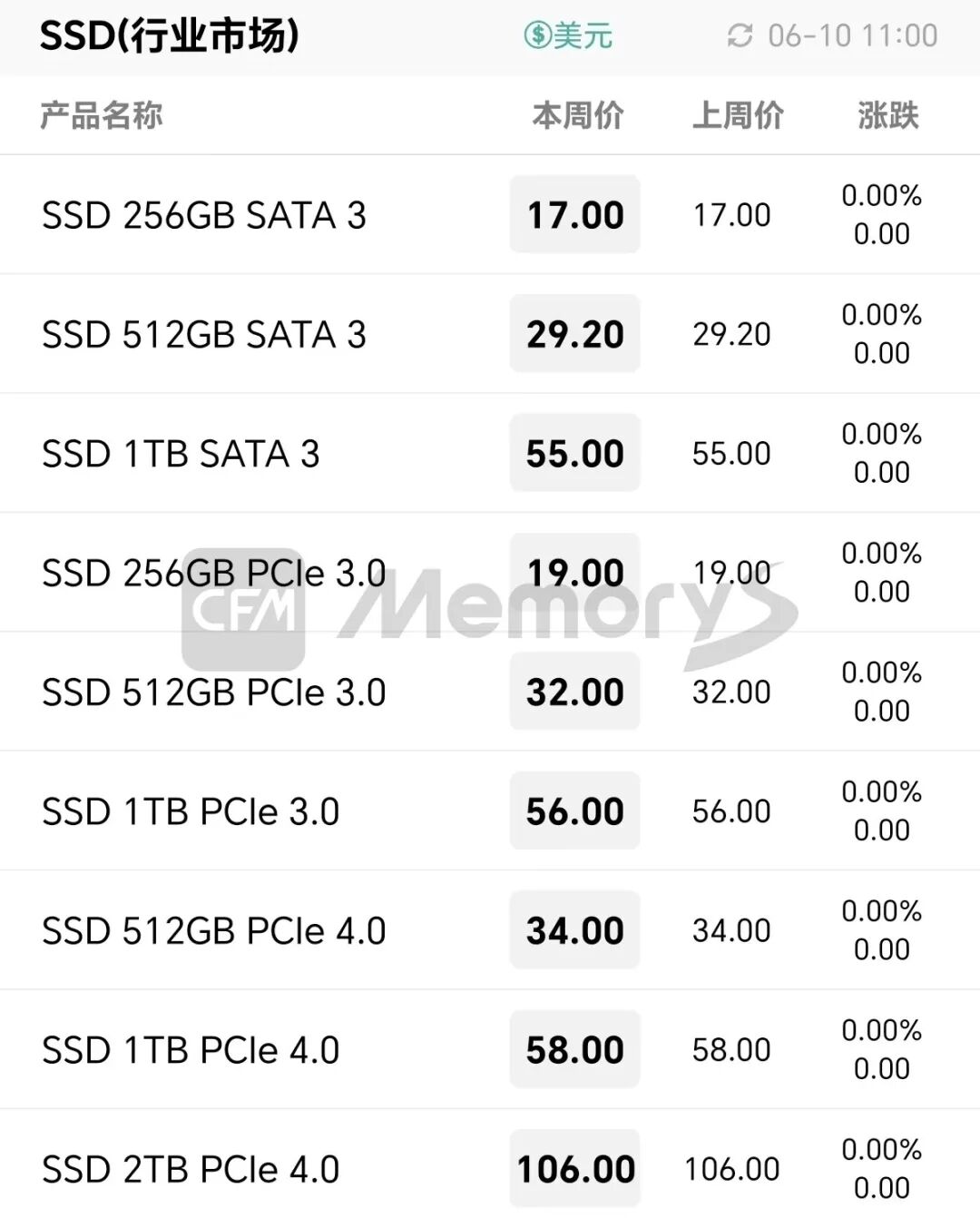Click the 17.00 weekly price button
The image size is (980, 1218).
click(x=573, y=214)
